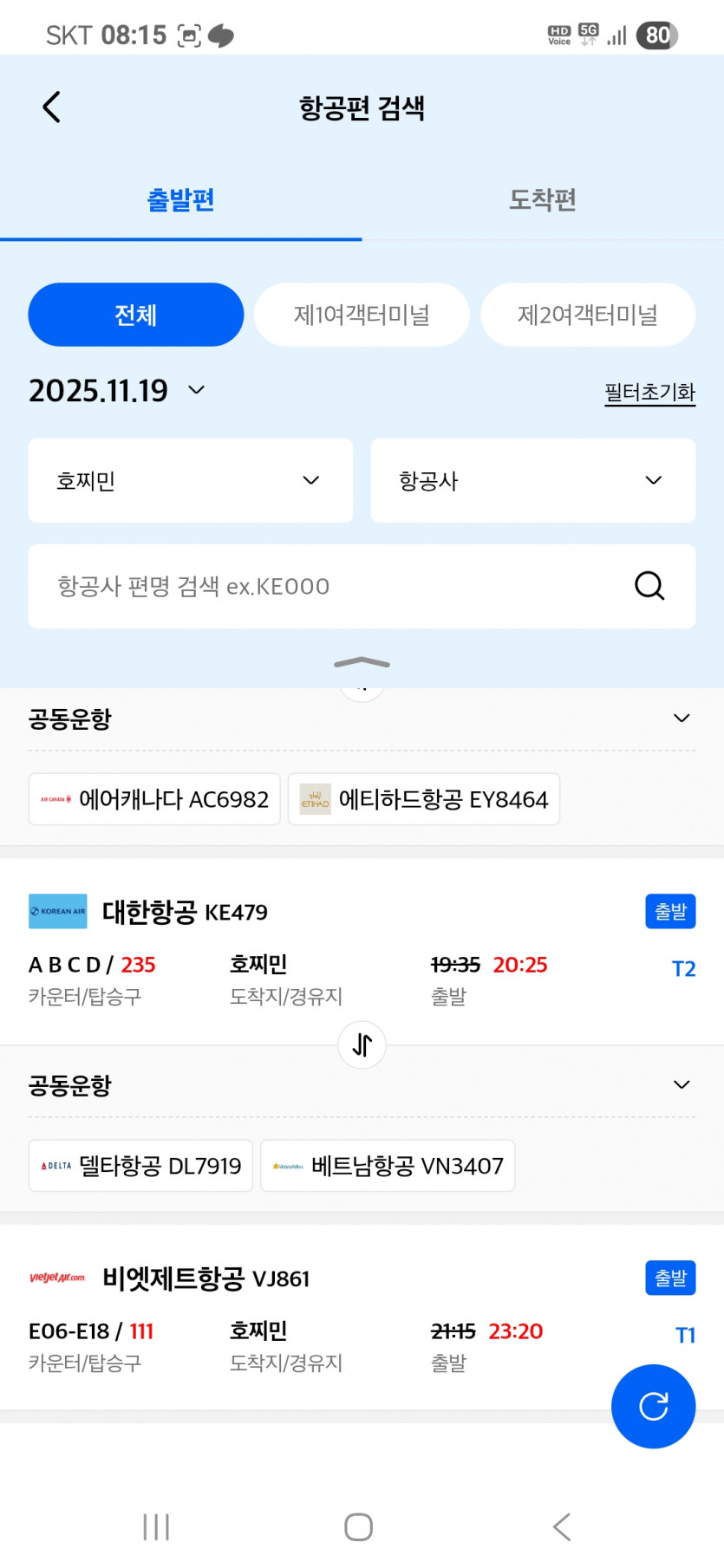Focus the flight number search field
This screenshot has height=1568, width=724.
click(329, 587)
